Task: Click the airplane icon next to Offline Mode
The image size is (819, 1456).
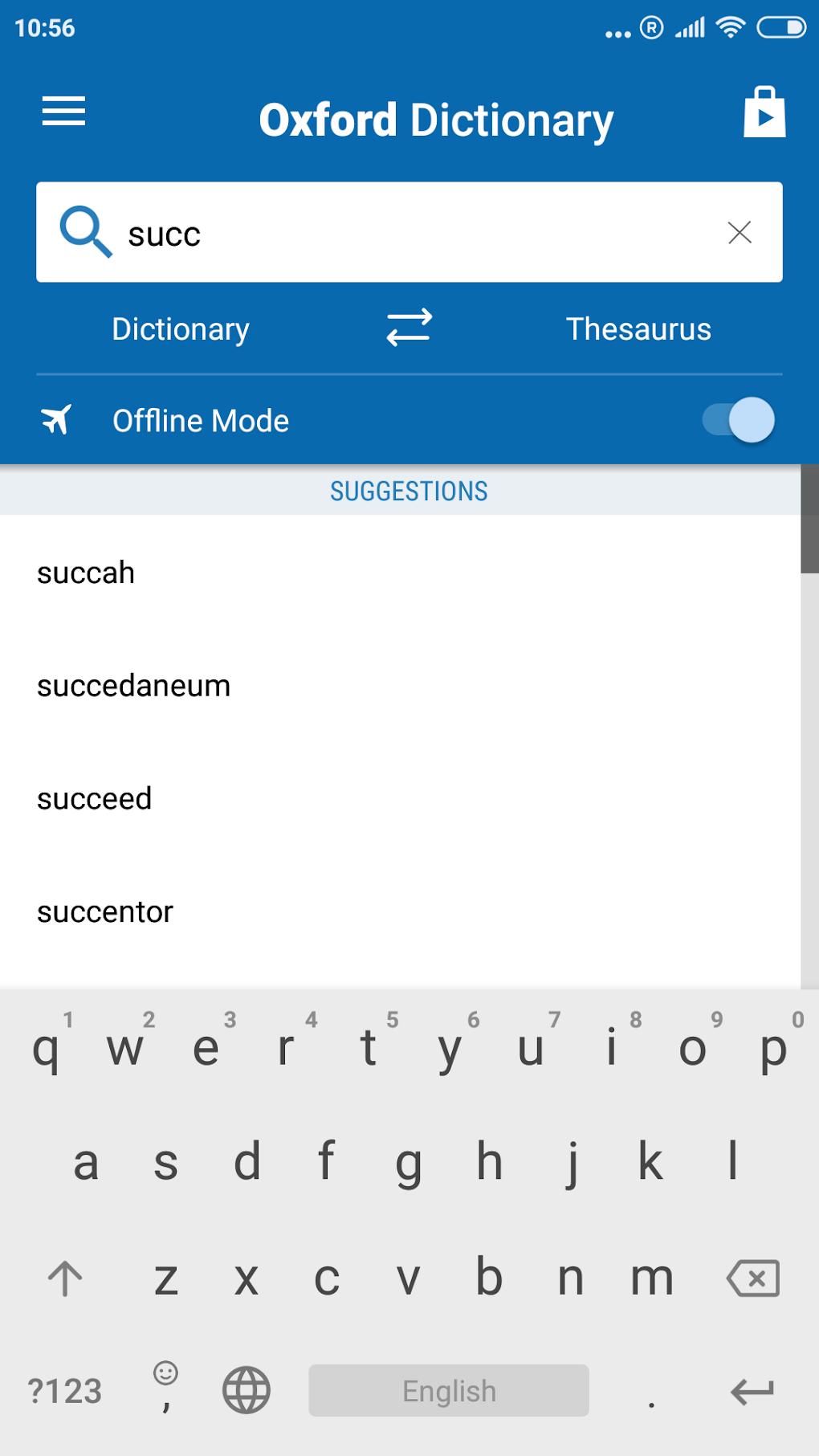Action: click(x=55, y=419)
